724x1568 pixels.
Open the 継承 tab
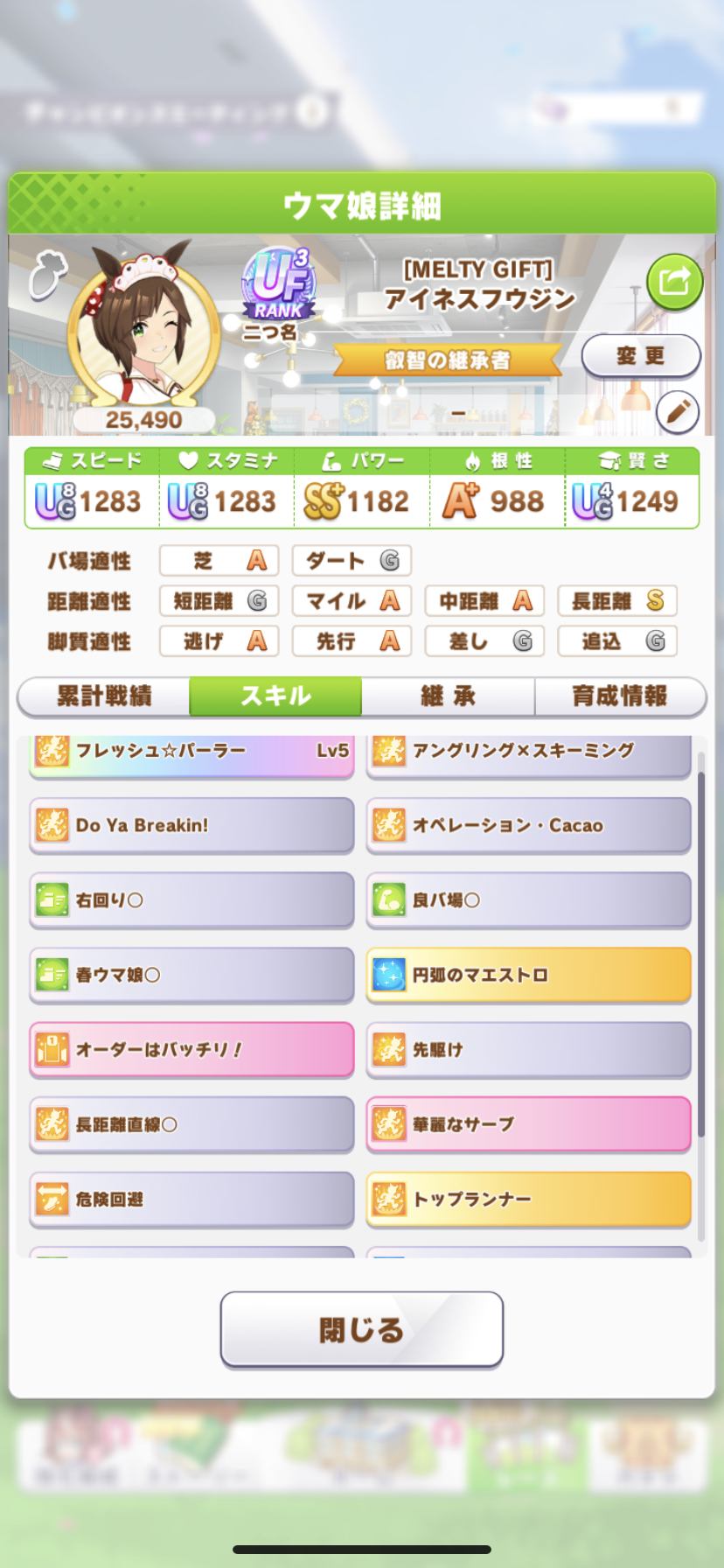(x=448, y=696)
